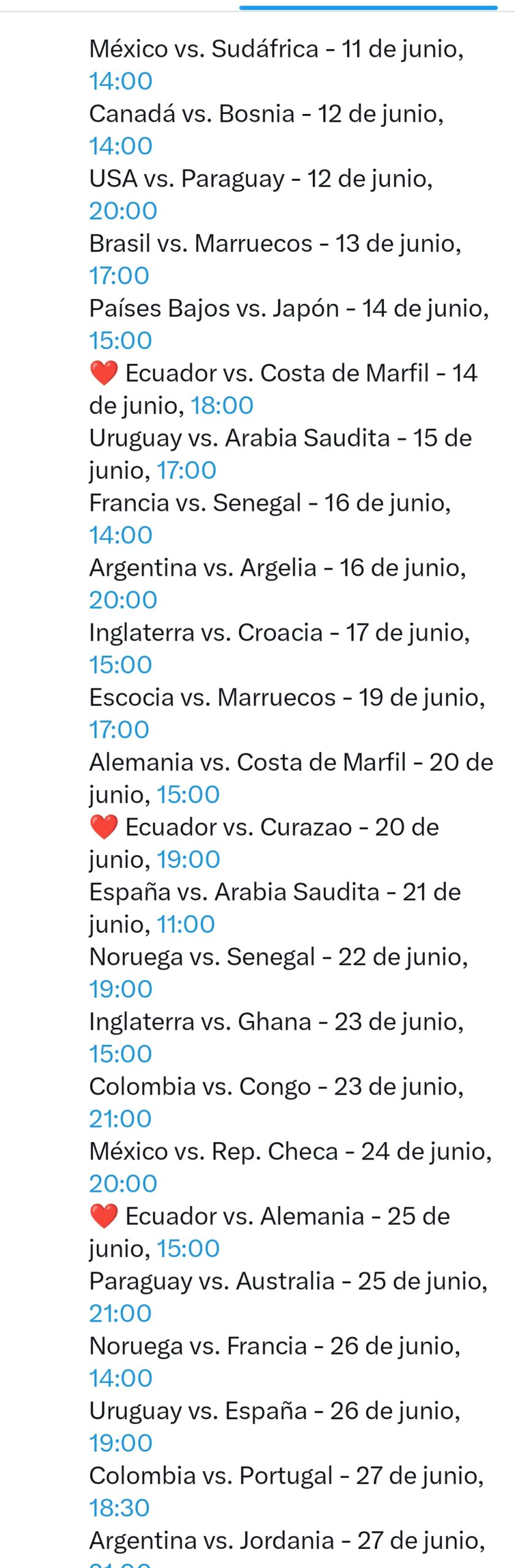This screenshot has width=515, height=1568.
Task: Open the 14:00 link under Francia vs. Senegal
Action: point(121,536)
